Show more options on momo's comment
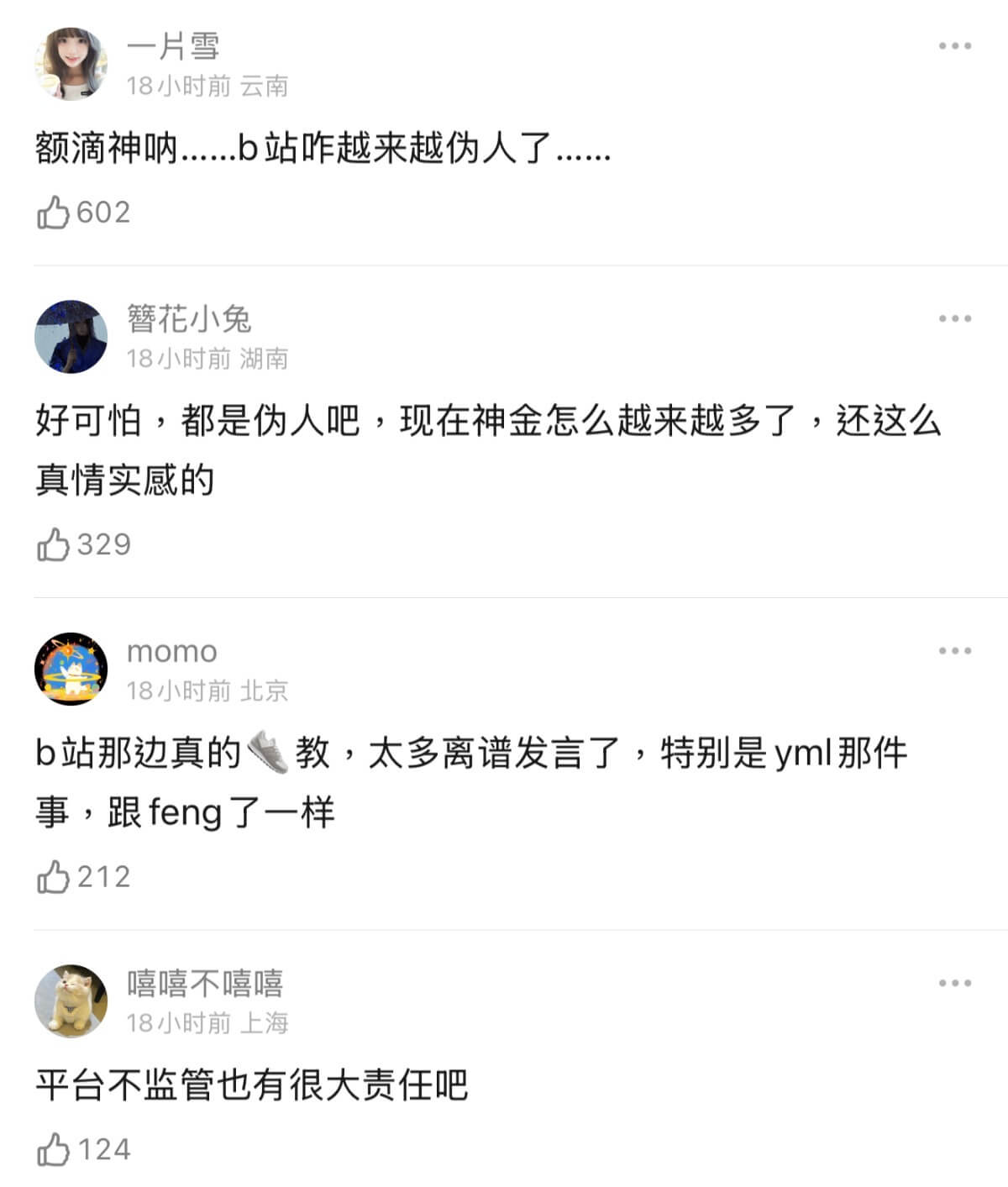The width and height of the screenshot is (1008, 1187). point(955,651)
